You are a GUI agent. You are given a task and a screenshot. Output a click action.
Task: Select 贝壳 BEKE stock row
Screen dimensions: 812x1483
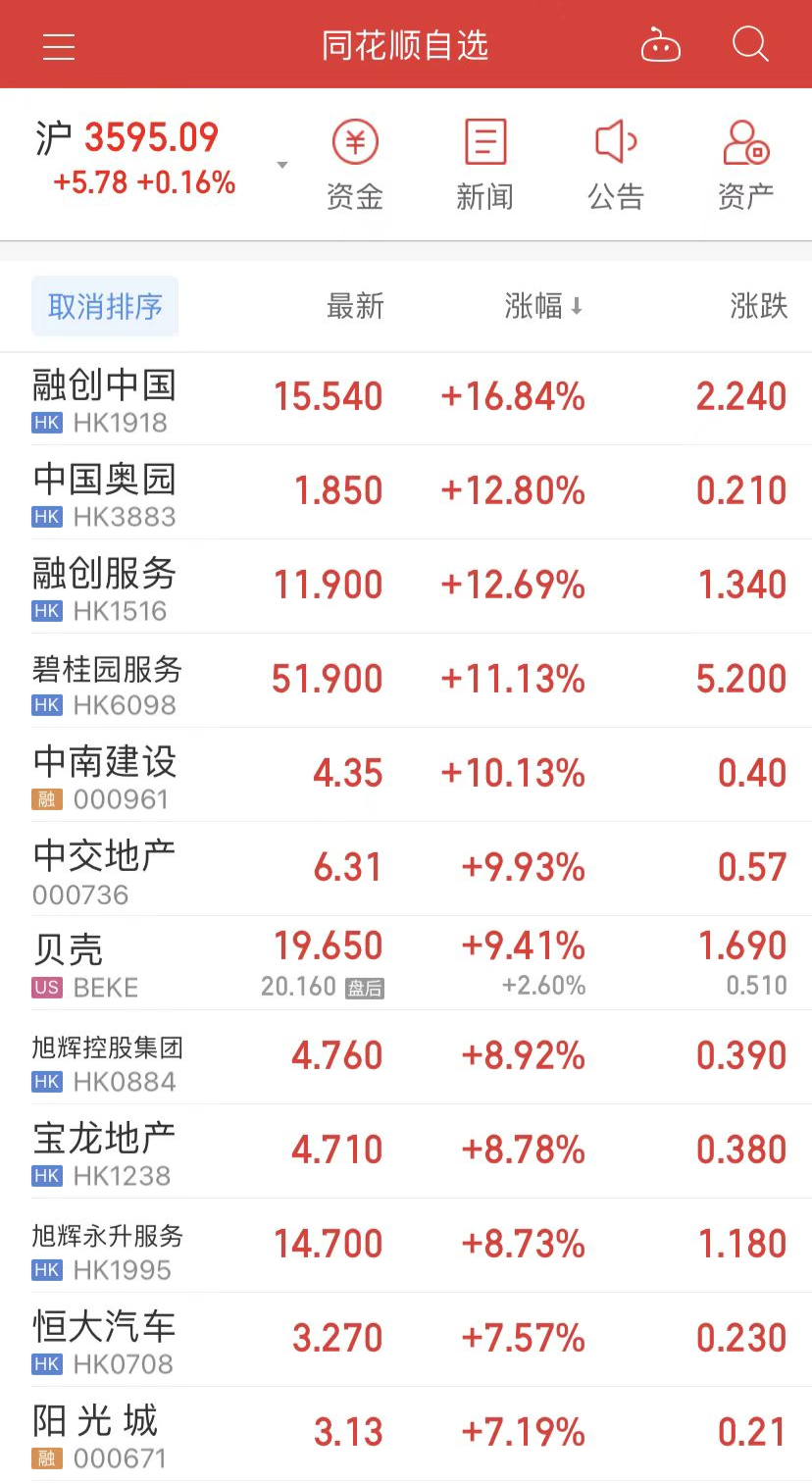point(406,963)
